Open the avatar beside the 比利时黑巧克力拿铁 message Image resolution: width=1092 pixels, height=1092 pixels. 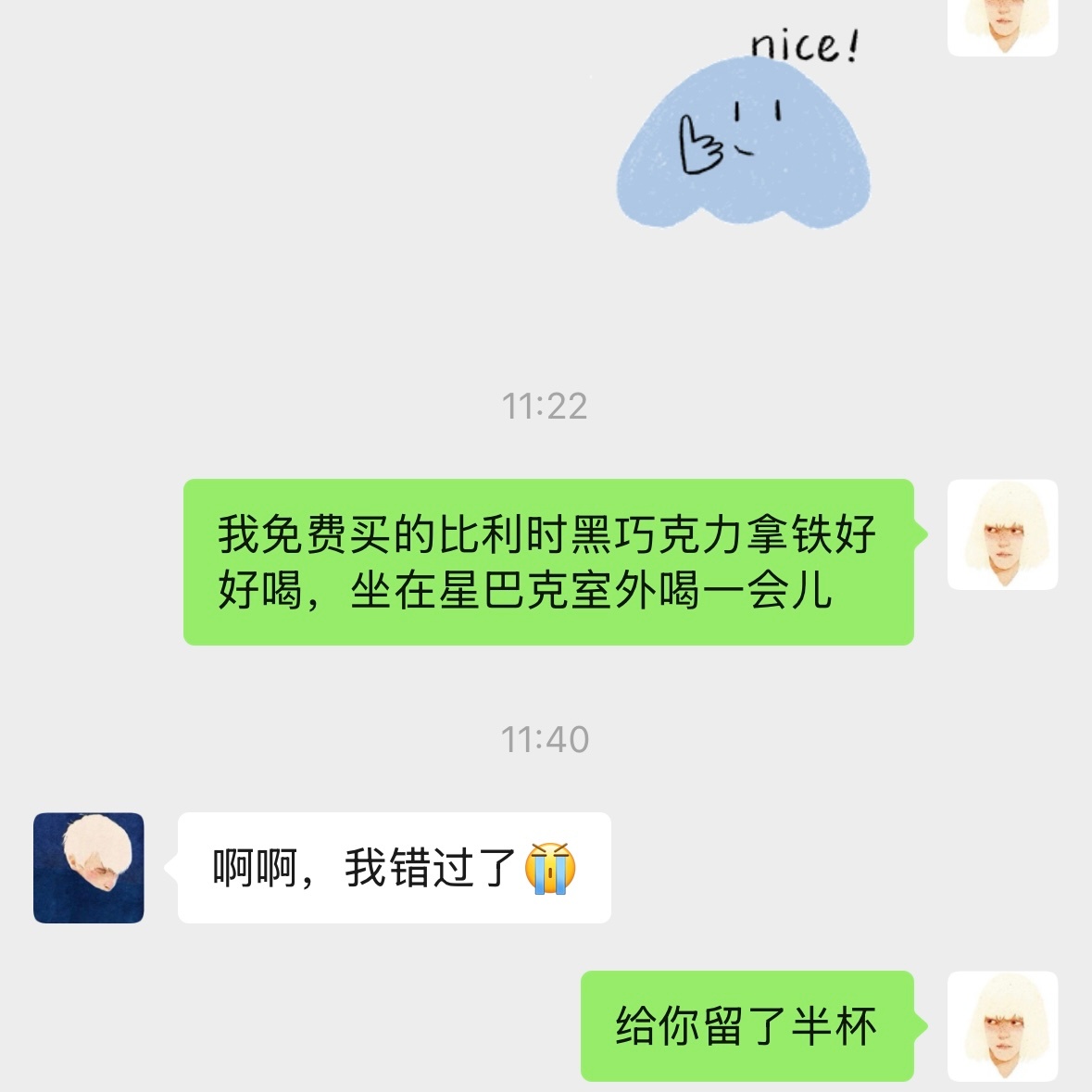pos(1002,534)
